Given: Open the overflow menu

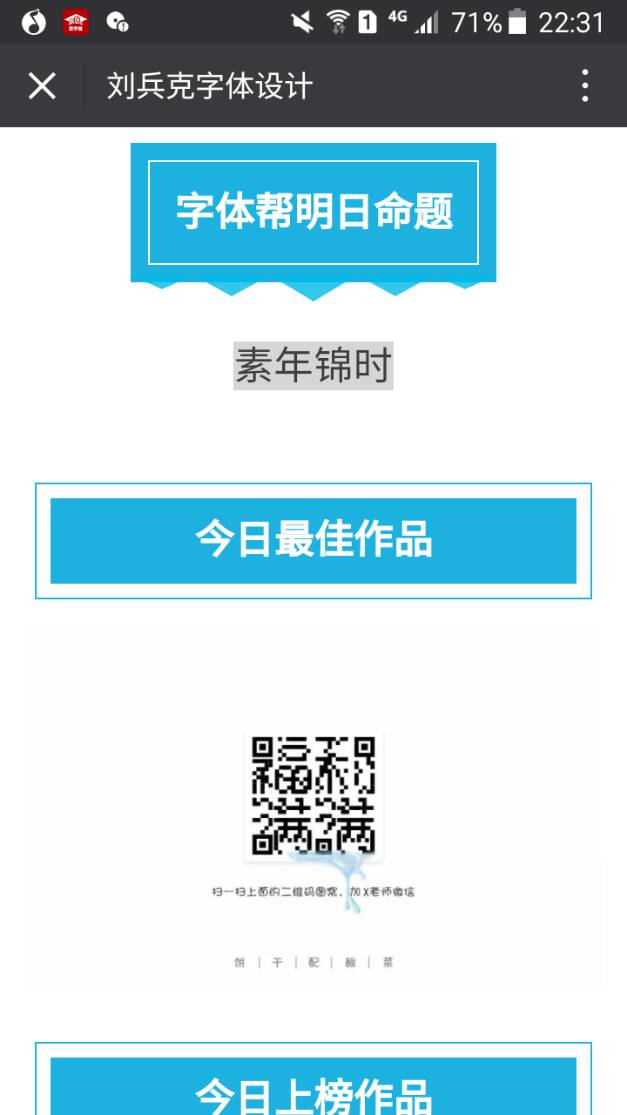Looking at the screenshot, I should [x=585, y=86].
